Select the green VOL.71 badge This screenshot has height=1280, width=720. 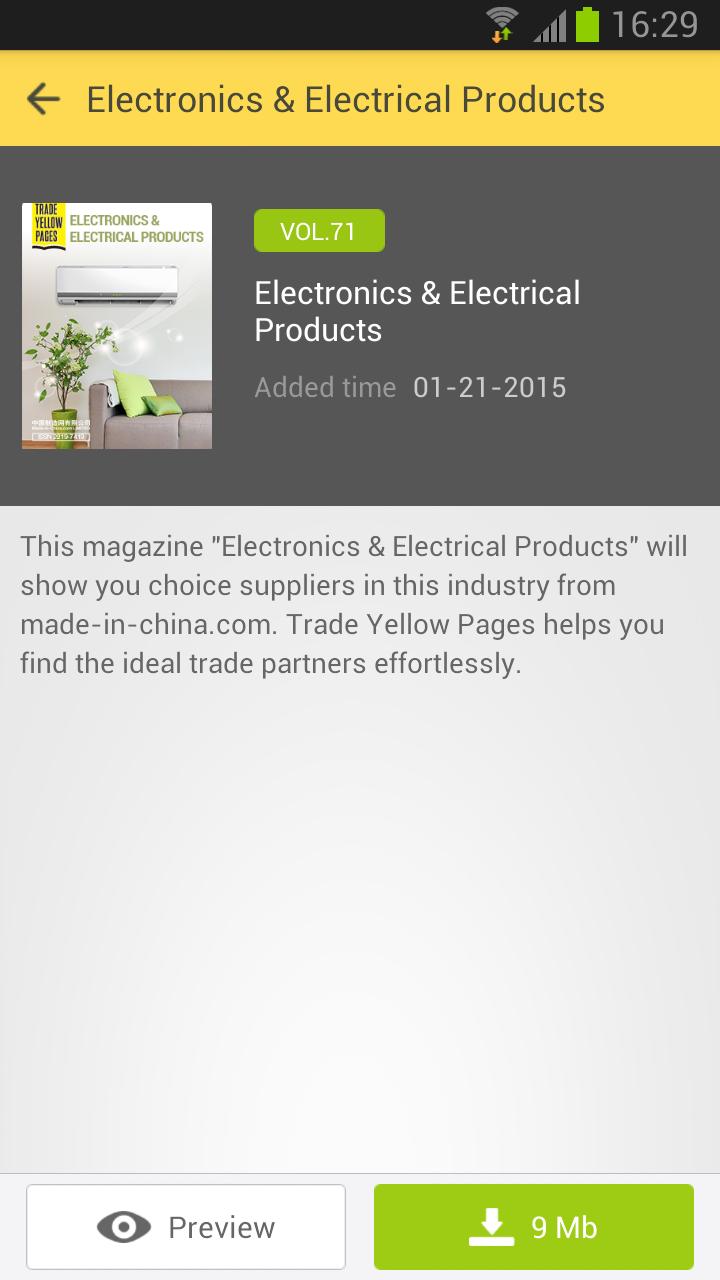[x=319, y=229]
